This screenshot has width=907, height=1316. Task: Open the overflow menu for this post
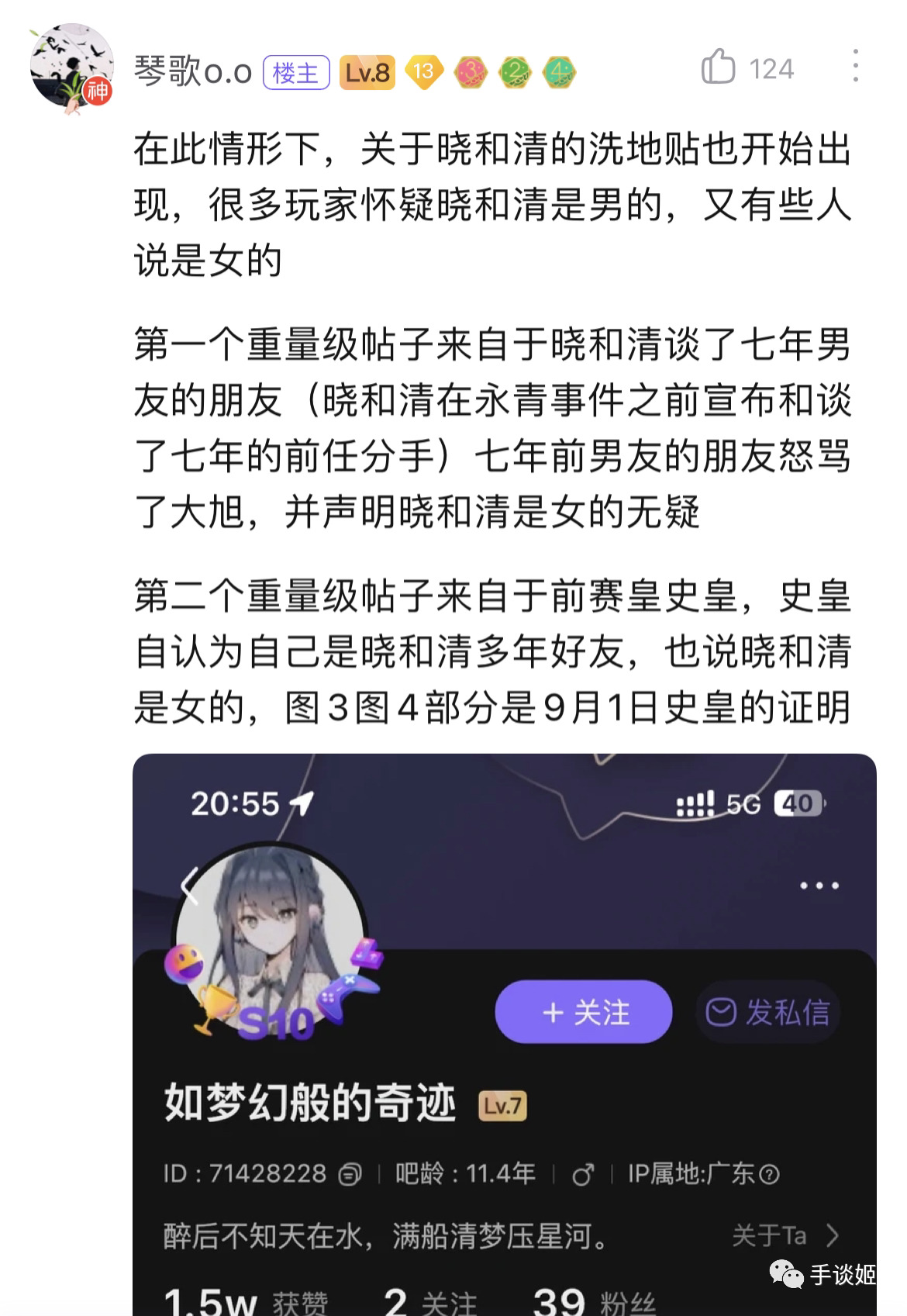[x=855, y=66]
